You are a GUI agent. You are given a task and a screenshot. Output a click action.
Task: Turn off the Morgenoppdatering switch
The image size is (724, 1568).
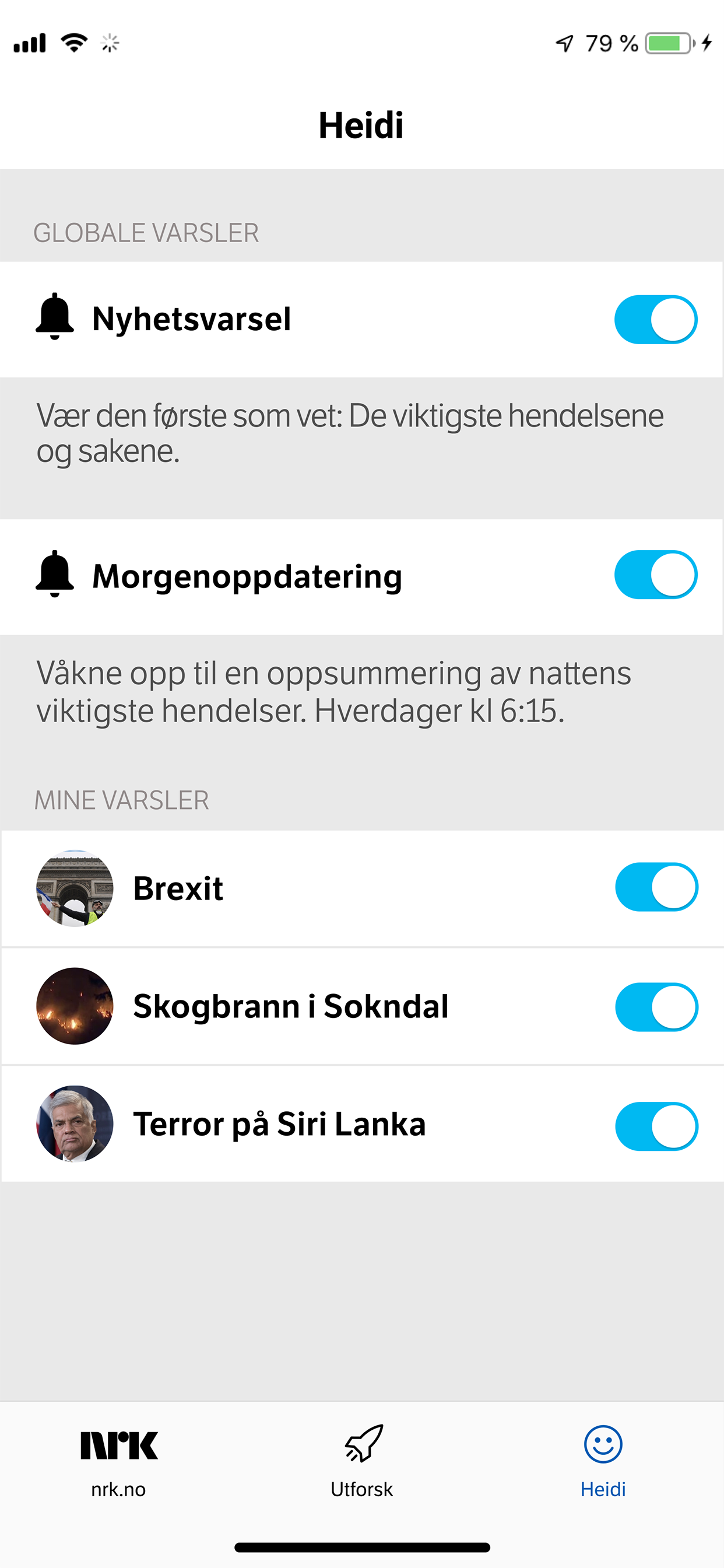655,575
